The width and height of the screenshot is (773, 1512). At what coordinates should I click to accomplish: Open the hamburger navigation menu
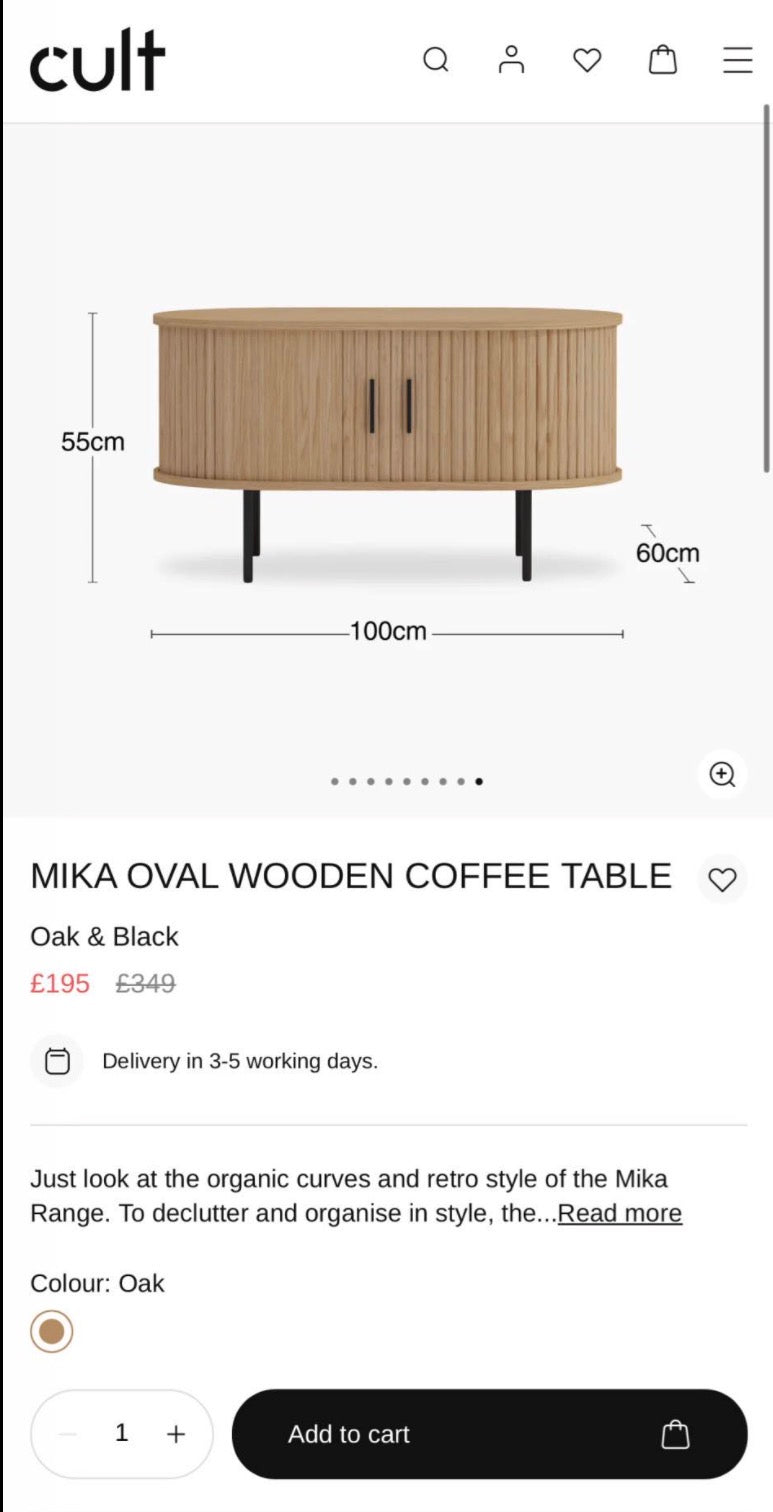tap(737, 60)
